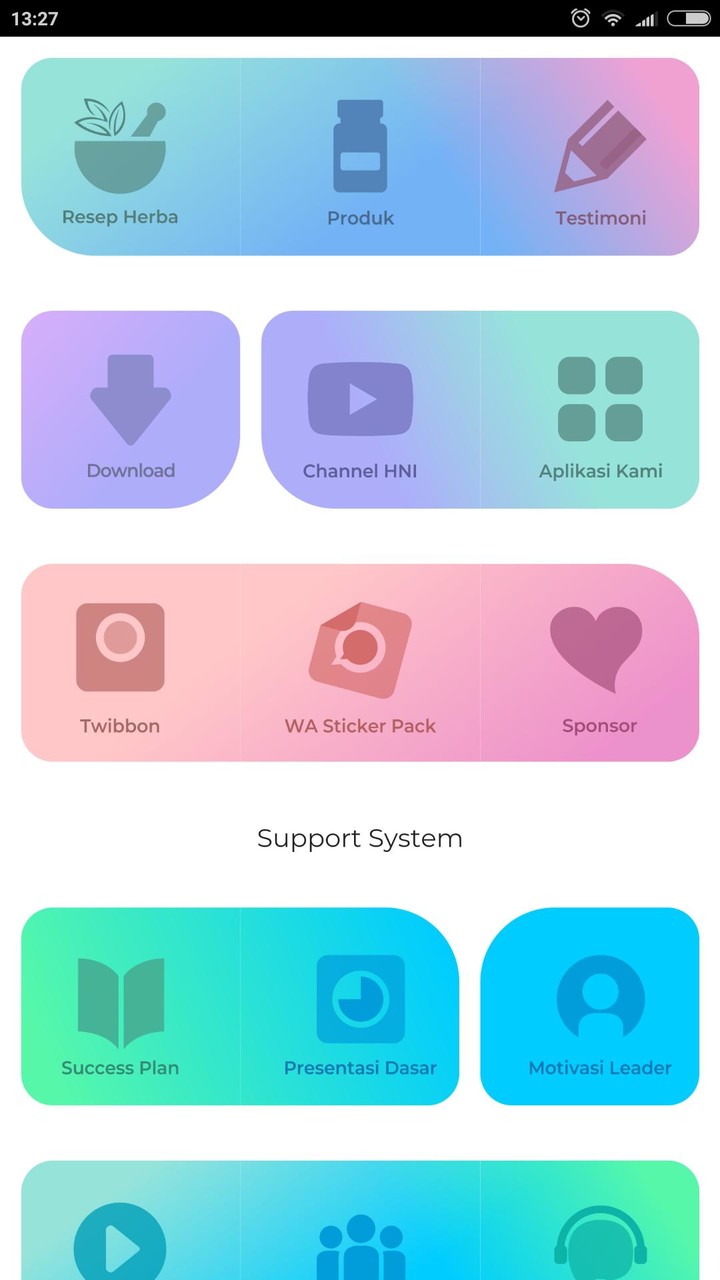
Task: Open Motivasi Leader
Action: tap(598, 1007)
